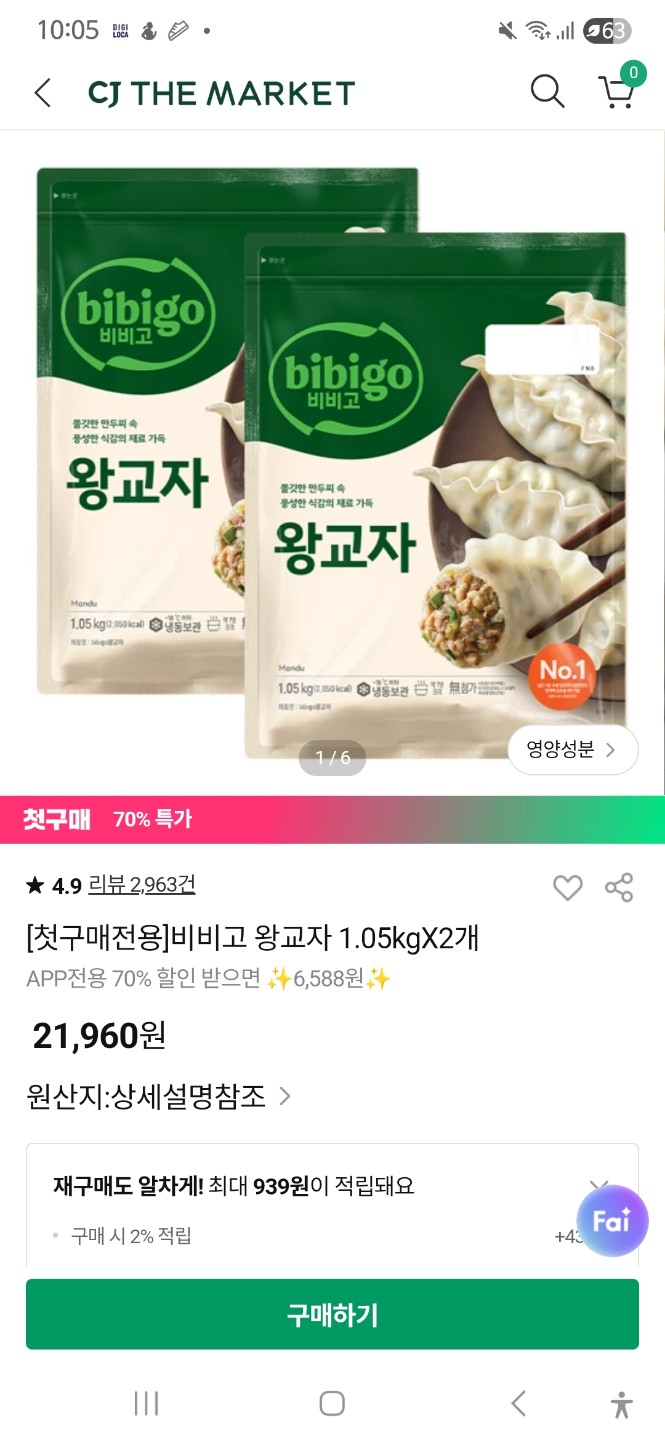Open the 리뷰 2,963건 reviews link
This screenshot has height=1440, width=665.
pos(141,884)
